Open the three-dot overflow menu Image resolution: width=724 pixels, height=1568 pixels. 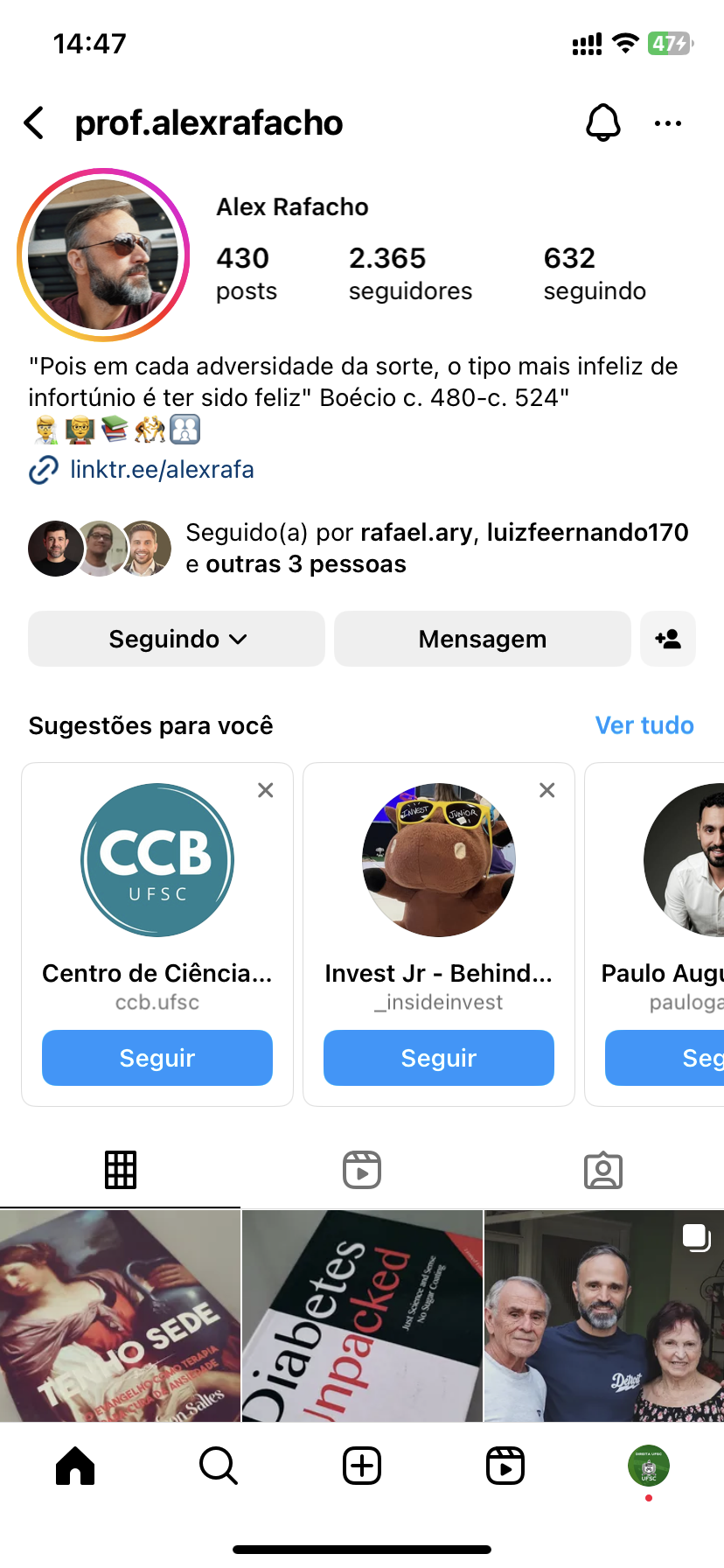[667, 123]
